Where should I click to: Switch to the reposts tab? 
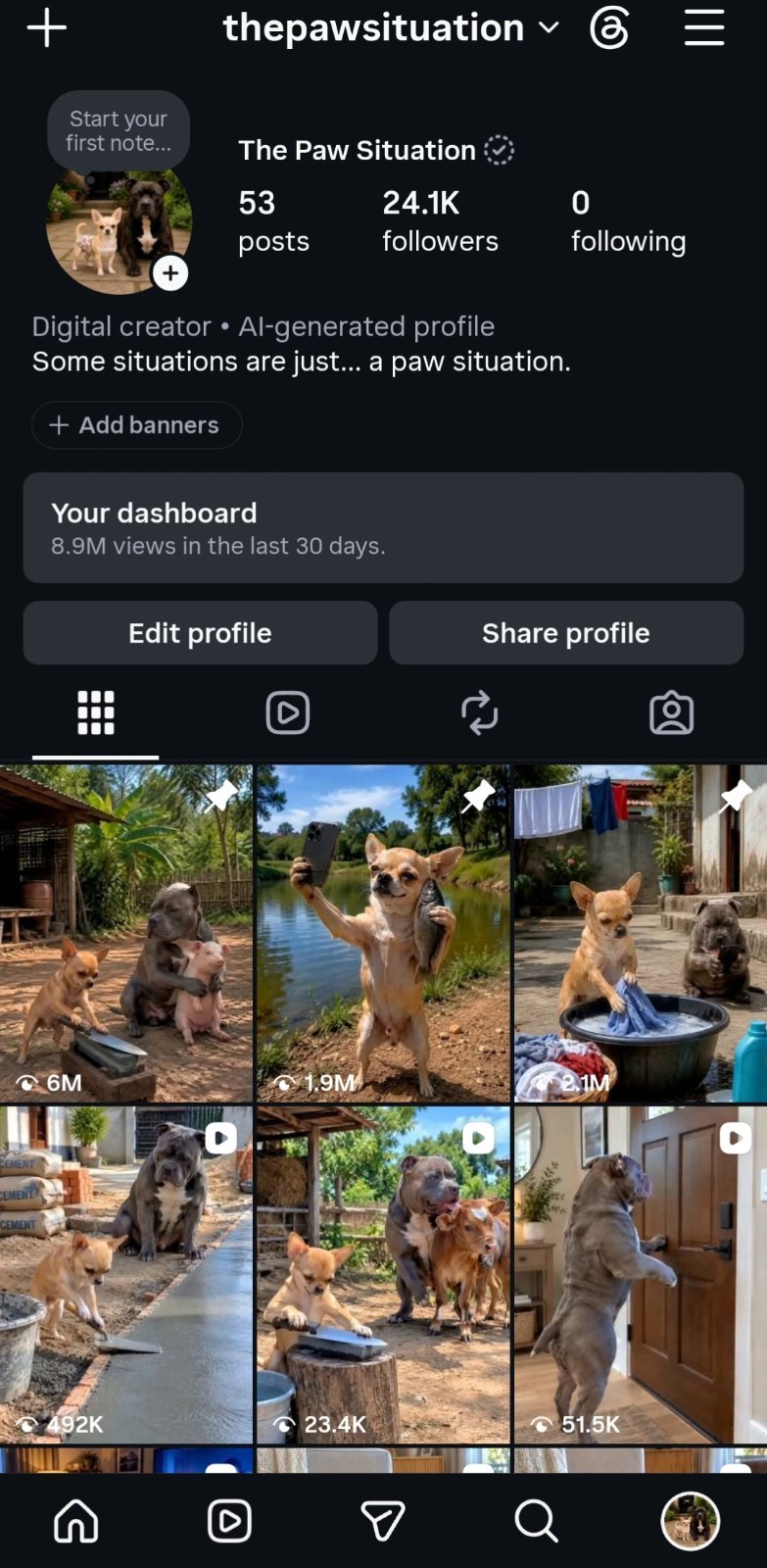tap(480, 712)
